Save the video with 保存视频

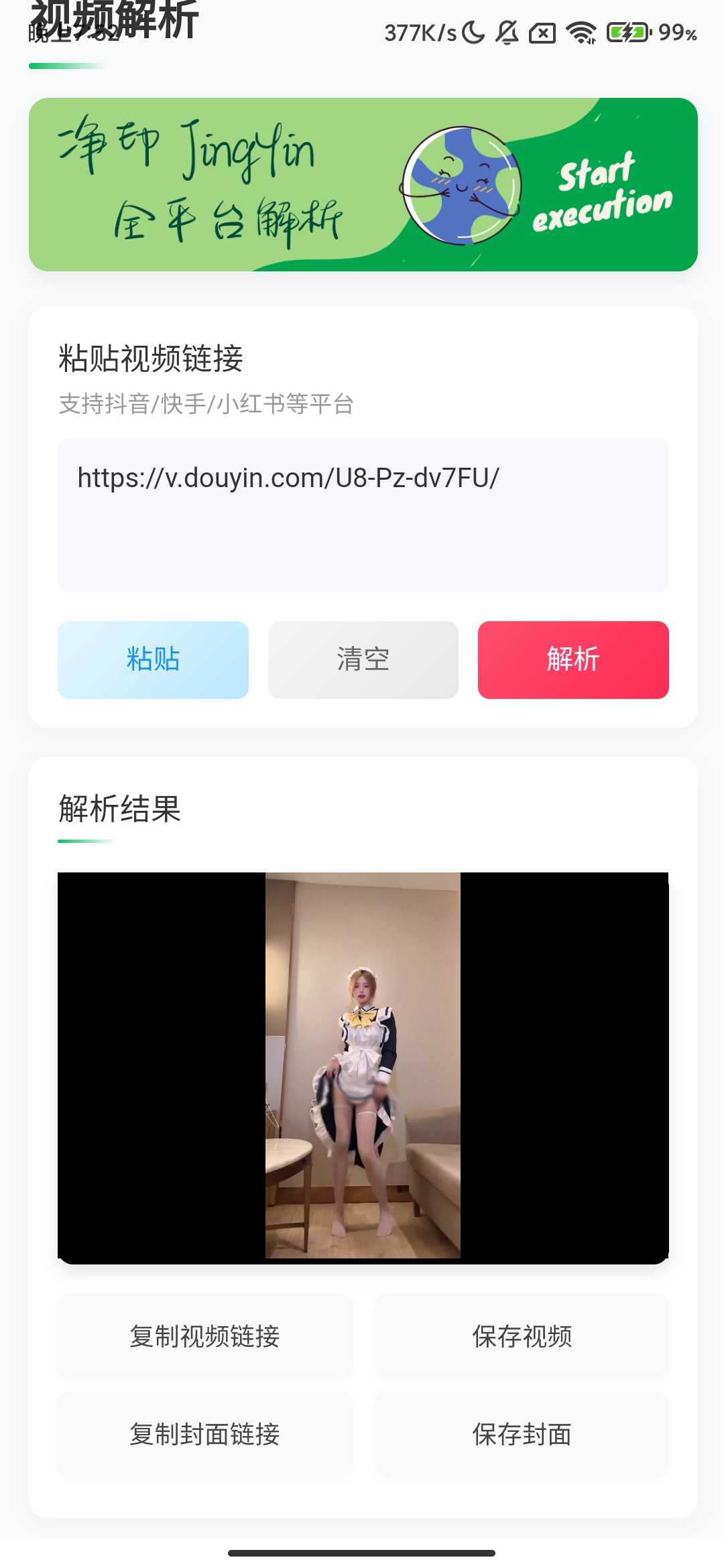tap(522, 1336)
